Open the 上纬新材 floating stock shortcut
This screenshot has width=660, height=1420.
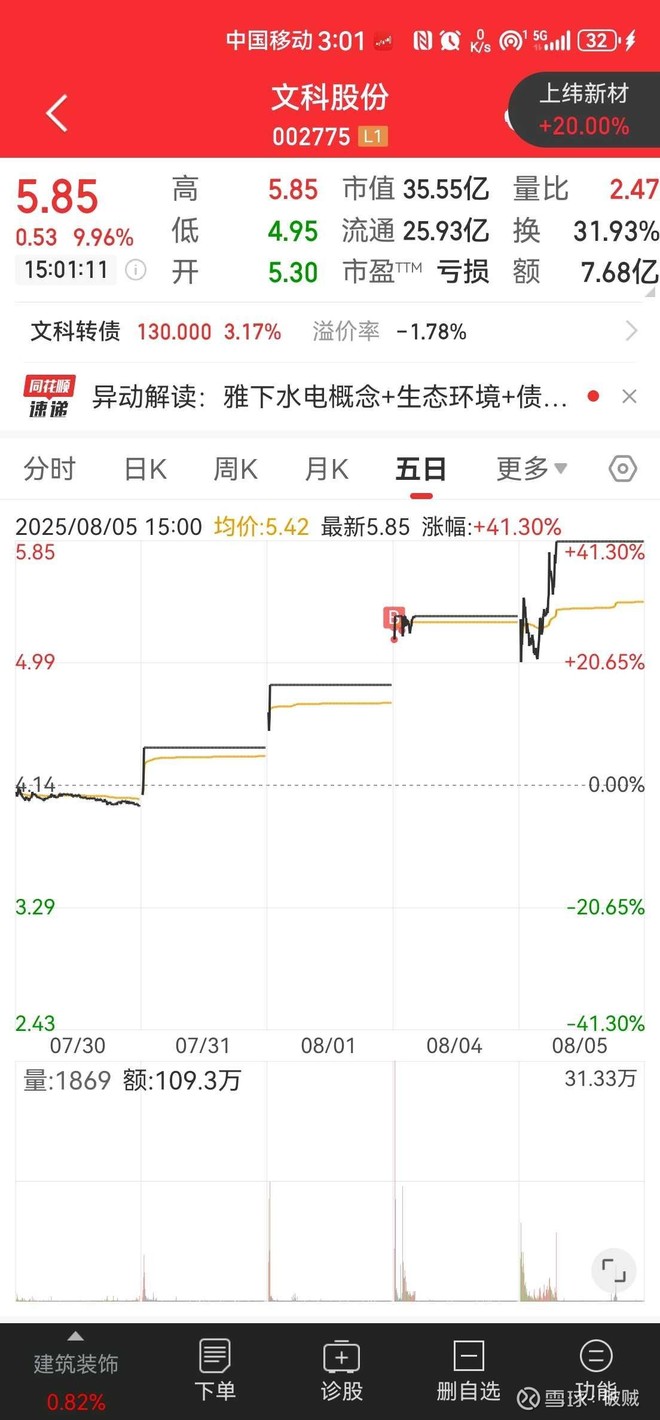tap(585, 110)
